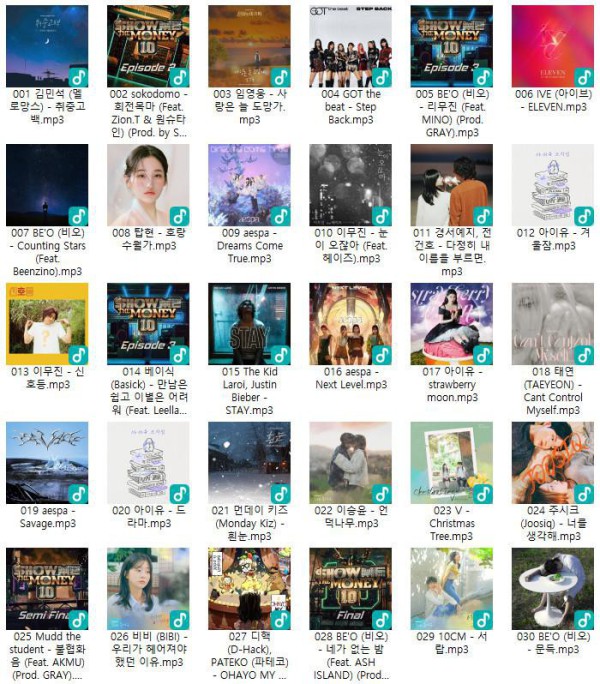Image resolution: width=600 pixels, height=684 pixels.
Task: Open 003 임영웅 - 사랑은 늘 도망가.mp3
Action: 249,46
